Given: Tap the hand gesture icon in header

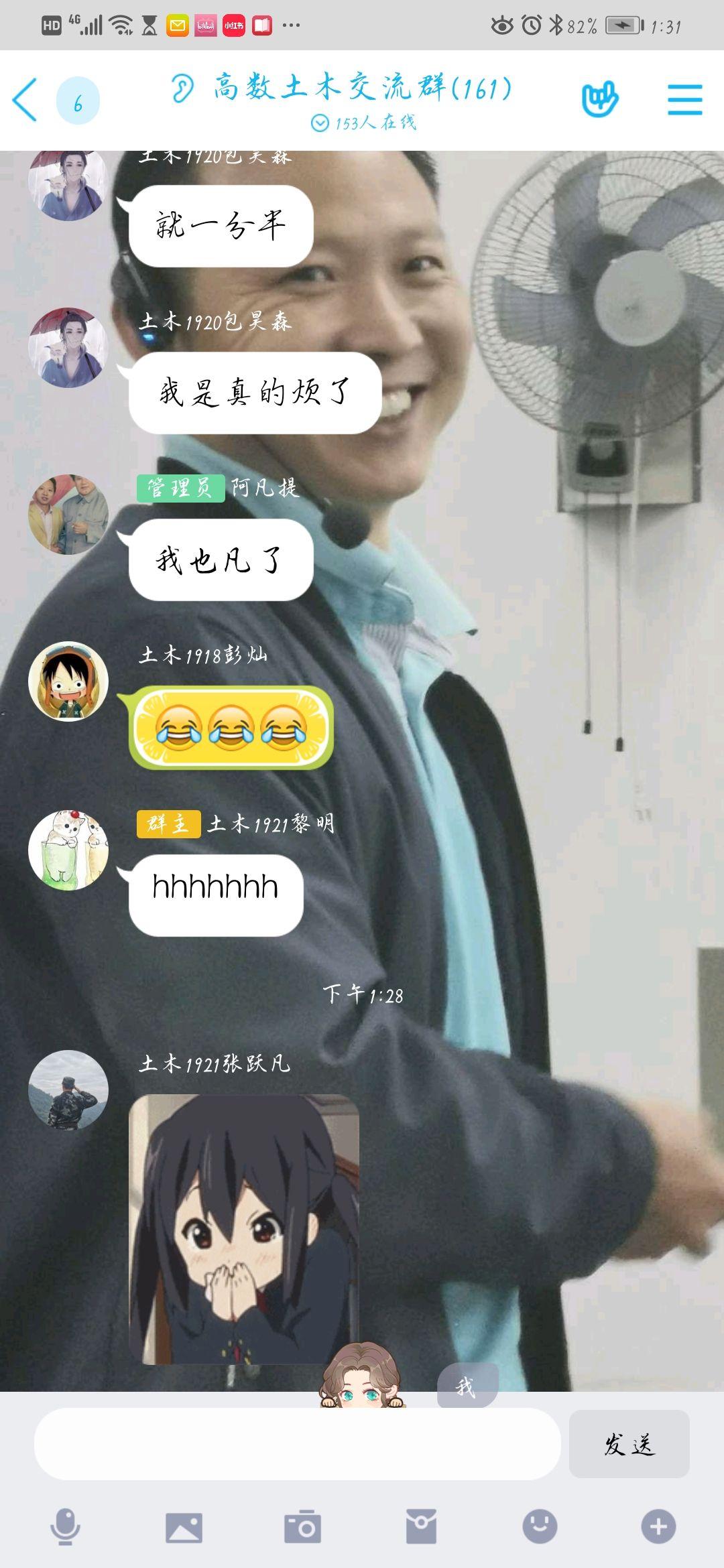Looking at the screenshot, I should coord(599,100).
